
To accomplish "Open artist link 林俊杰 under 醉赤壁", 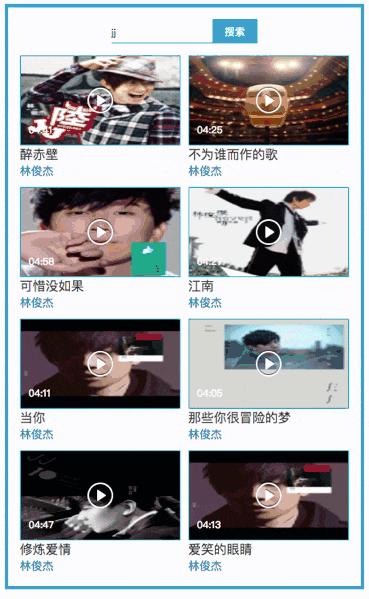I will (x=37, y=171).
